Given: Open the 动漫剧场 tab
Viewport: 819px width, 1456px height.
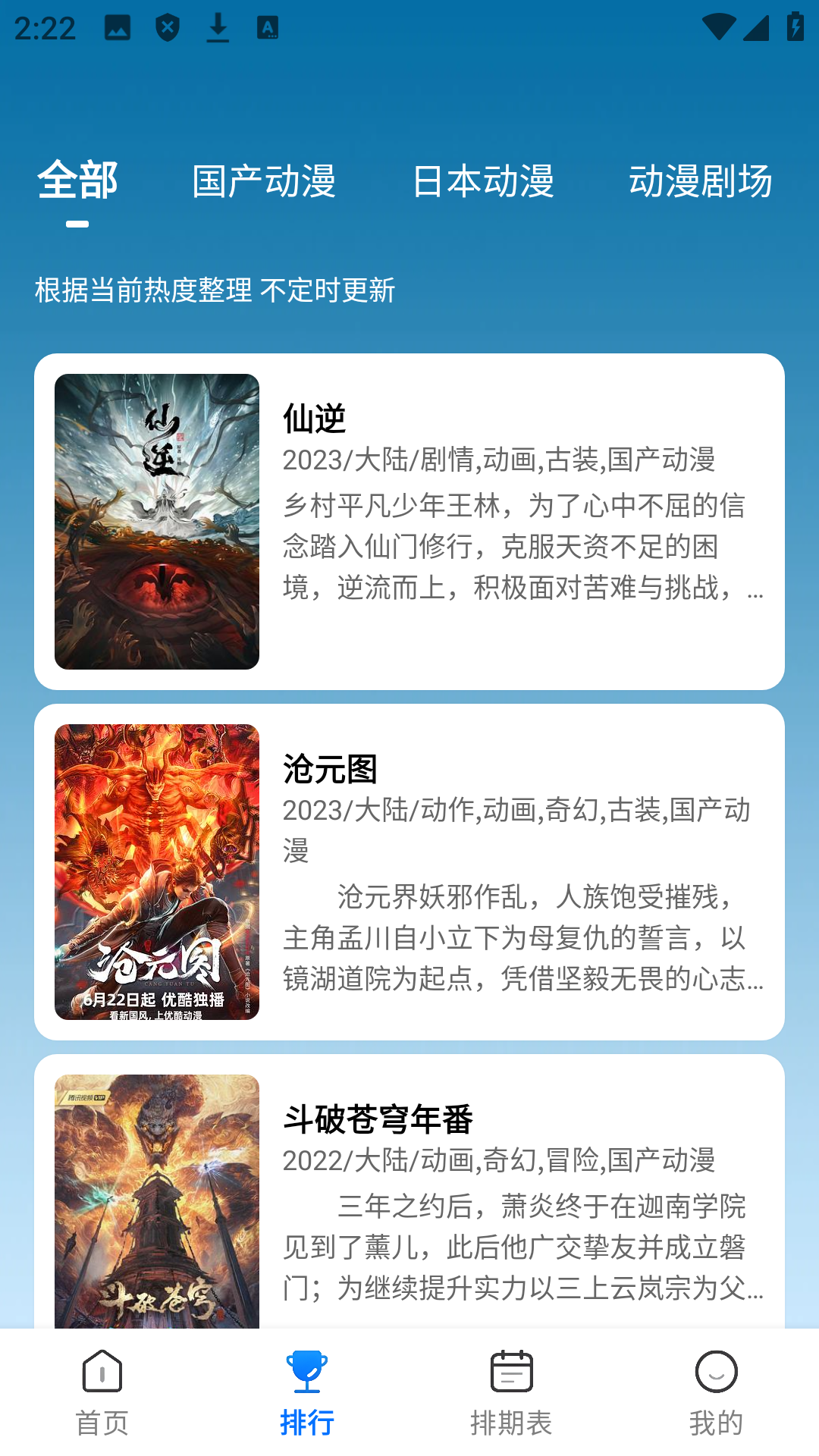Looking at the screenshot, I should [701, 180].
